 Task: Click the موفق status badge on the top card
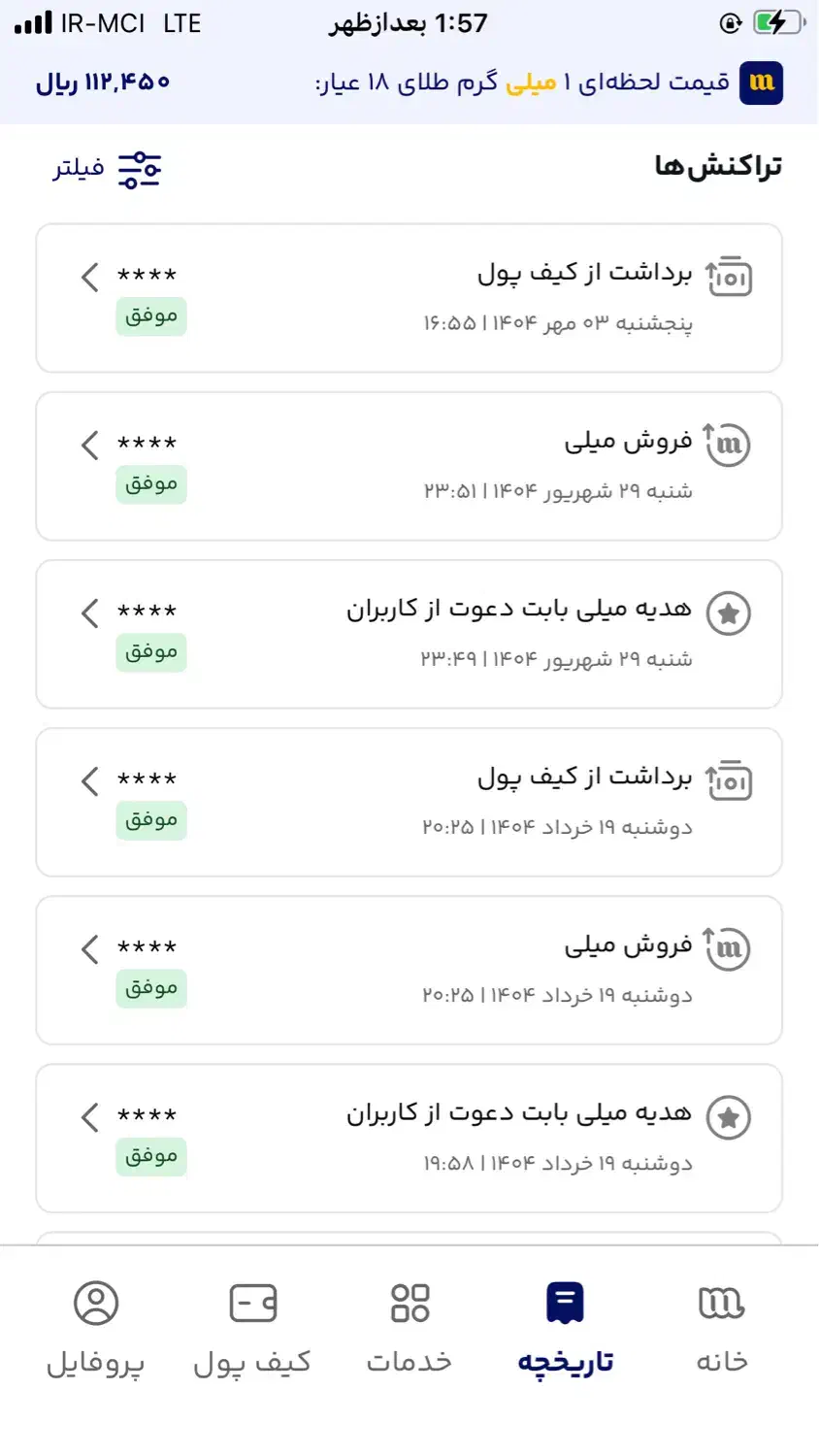pos(151,316)
